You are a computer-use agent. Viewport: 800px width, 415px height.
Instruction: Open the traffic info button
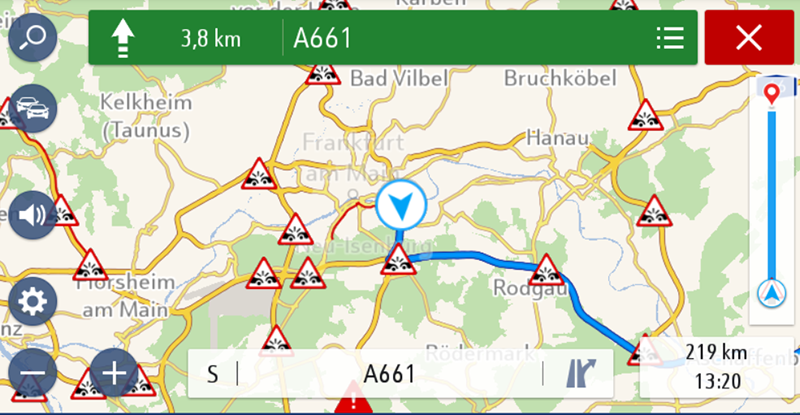tap(33, 108)
